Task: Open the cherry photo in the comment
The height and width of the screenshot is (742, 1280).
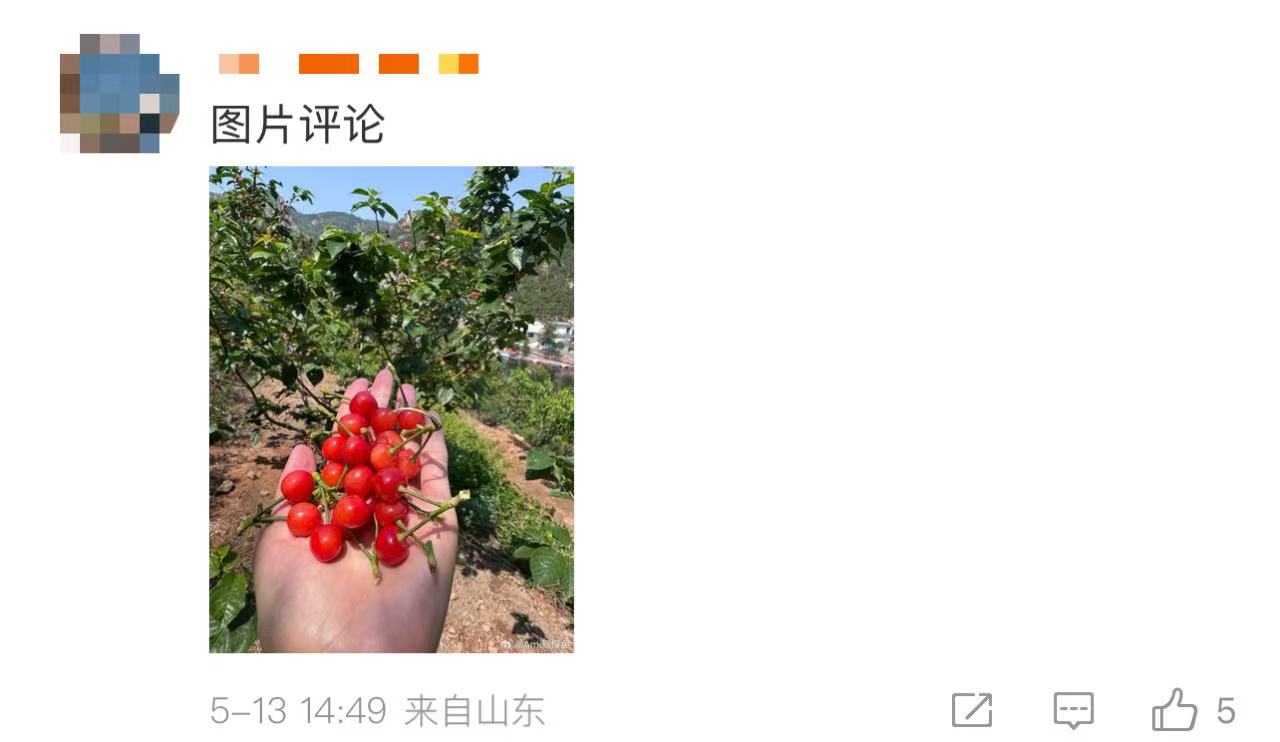Action: 391,409
